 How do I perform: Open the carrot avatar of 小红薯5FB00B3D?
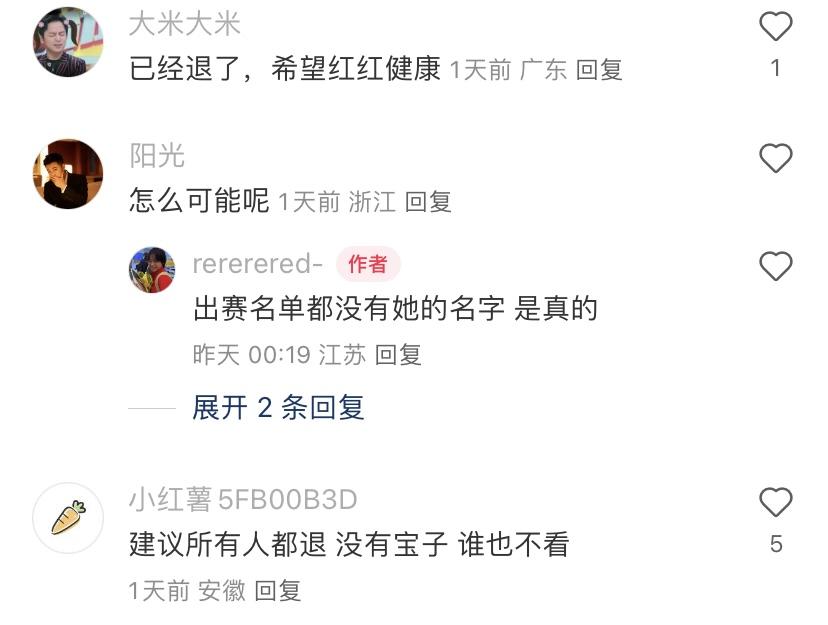coord(68,517)
